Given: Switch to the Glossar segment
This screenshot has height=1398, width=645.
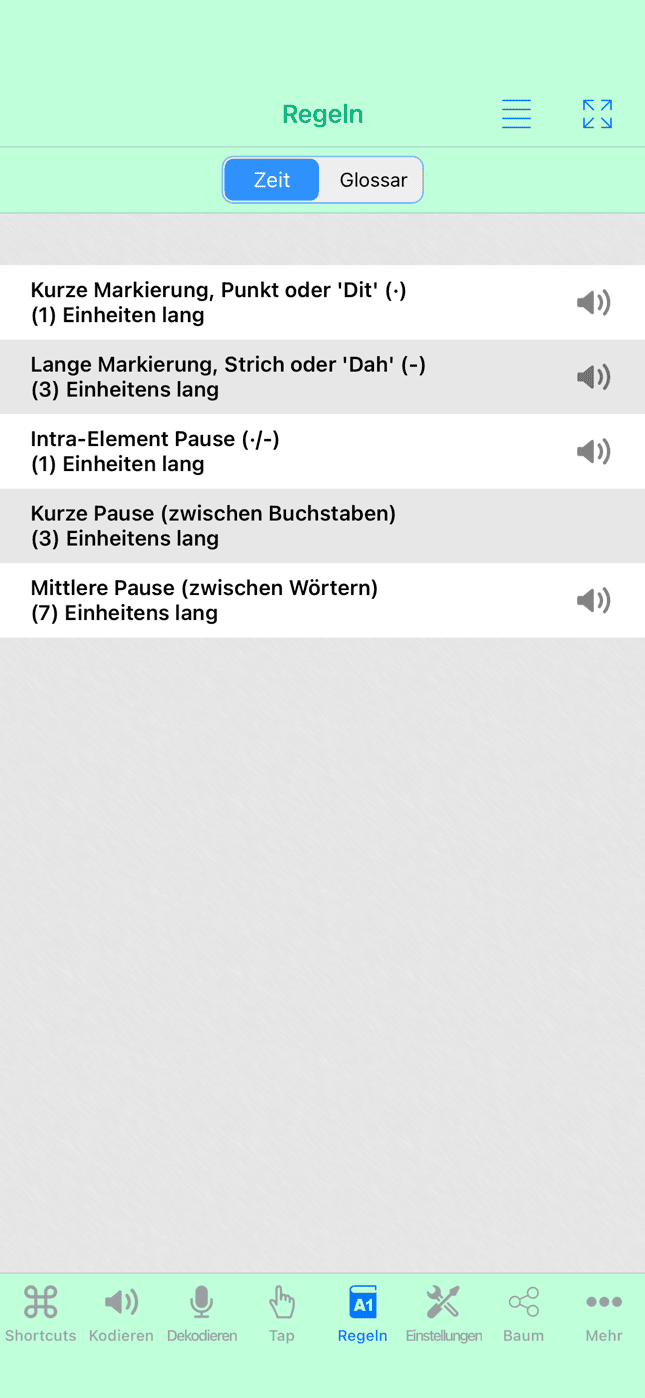Looking at the screenshot, I should pyautogui.click(x=373, y=180).
